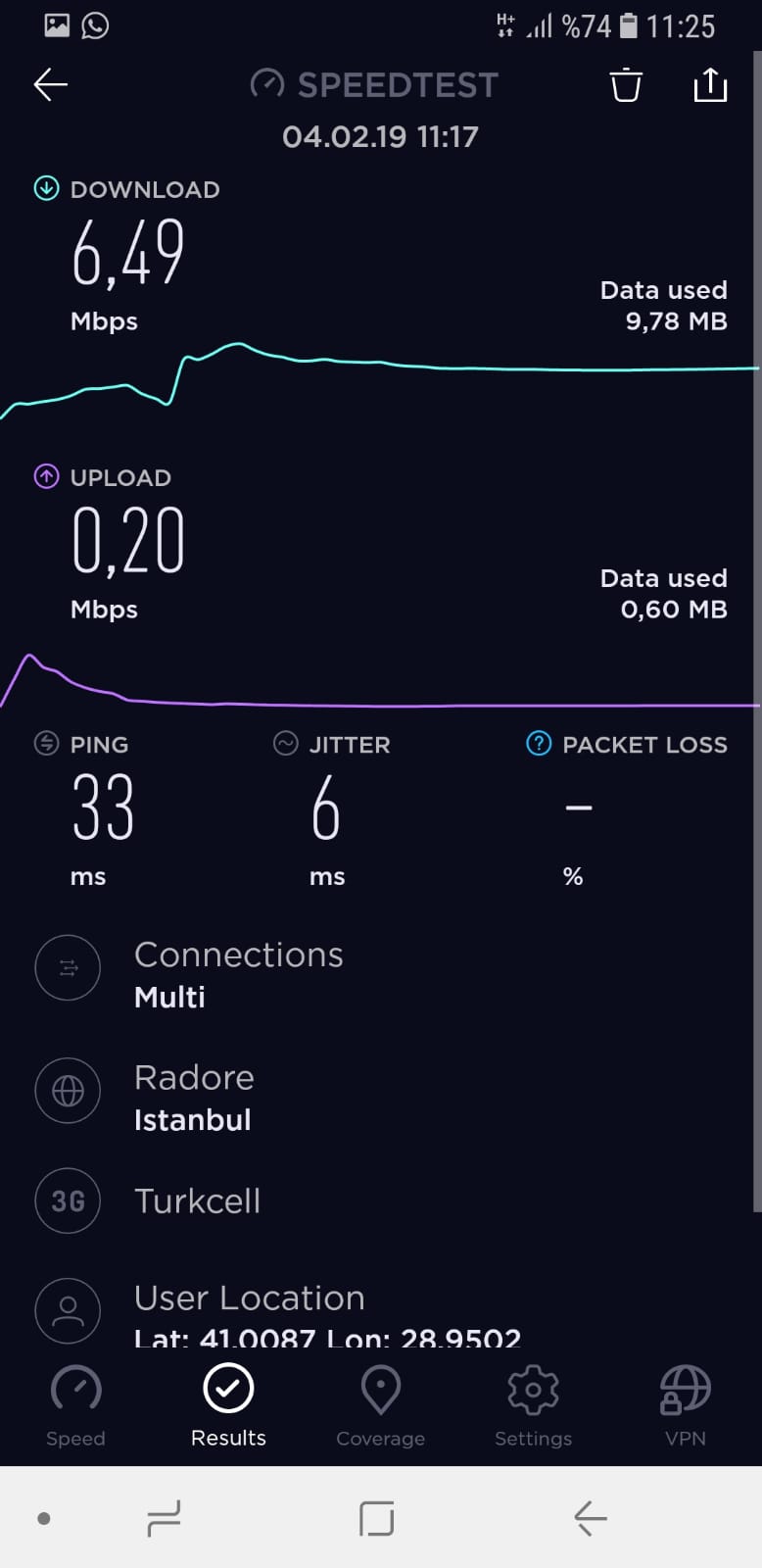Go back using the top-left arrow
This screenshot has width=762, height=1568.
click(x=51, y=85)
